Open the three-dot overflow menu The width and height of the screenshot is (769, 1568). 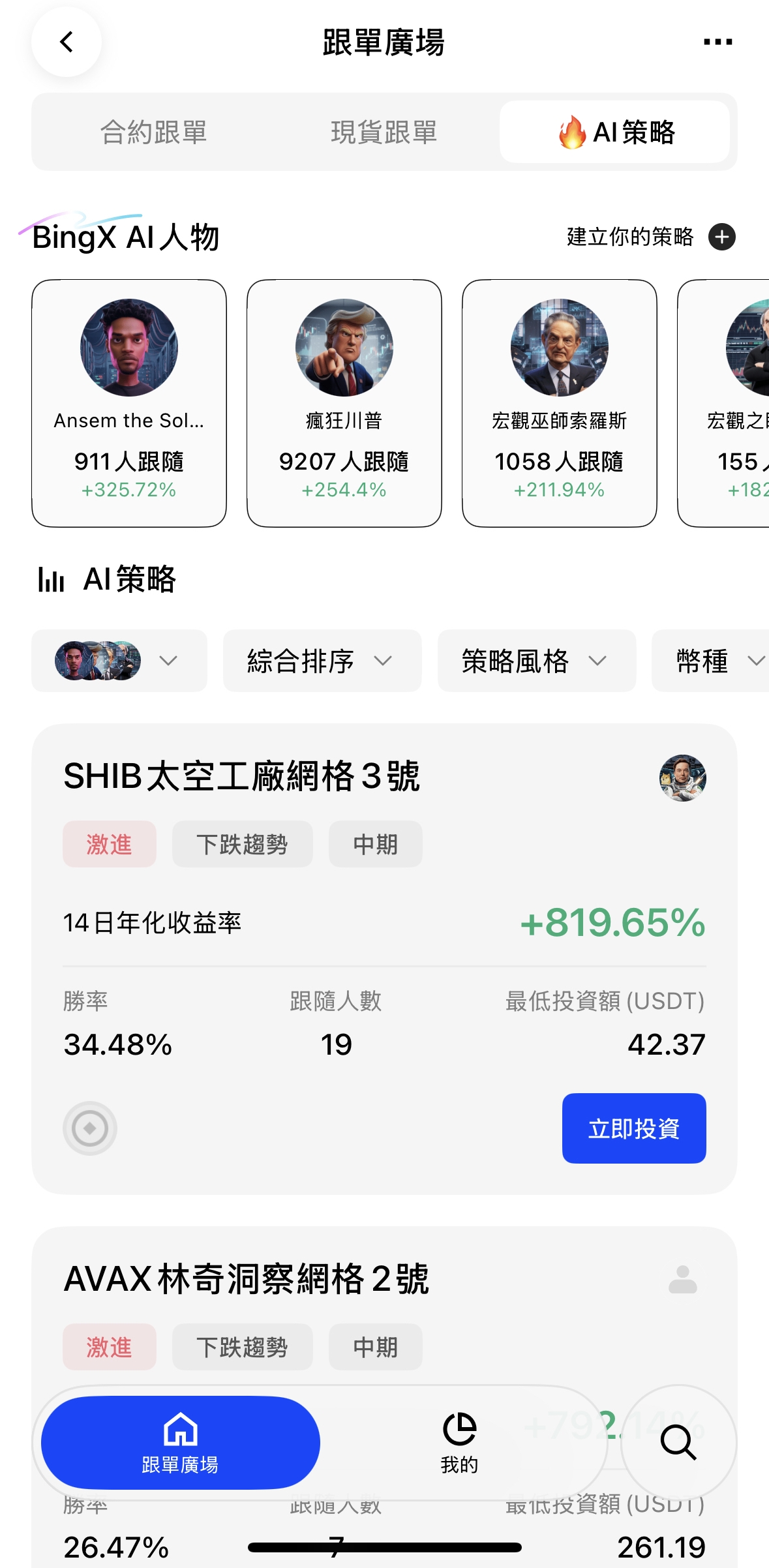[x=717, y=42]
